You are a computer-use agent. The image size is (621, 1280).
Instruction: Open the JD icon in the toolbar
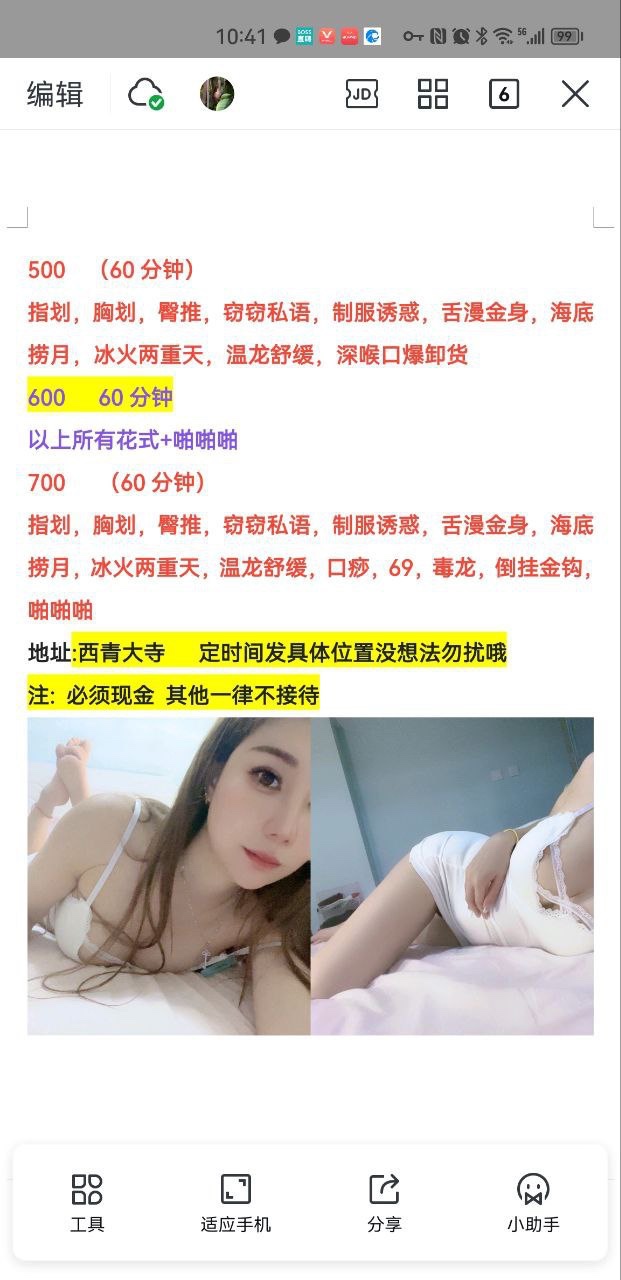click(362, 94)
